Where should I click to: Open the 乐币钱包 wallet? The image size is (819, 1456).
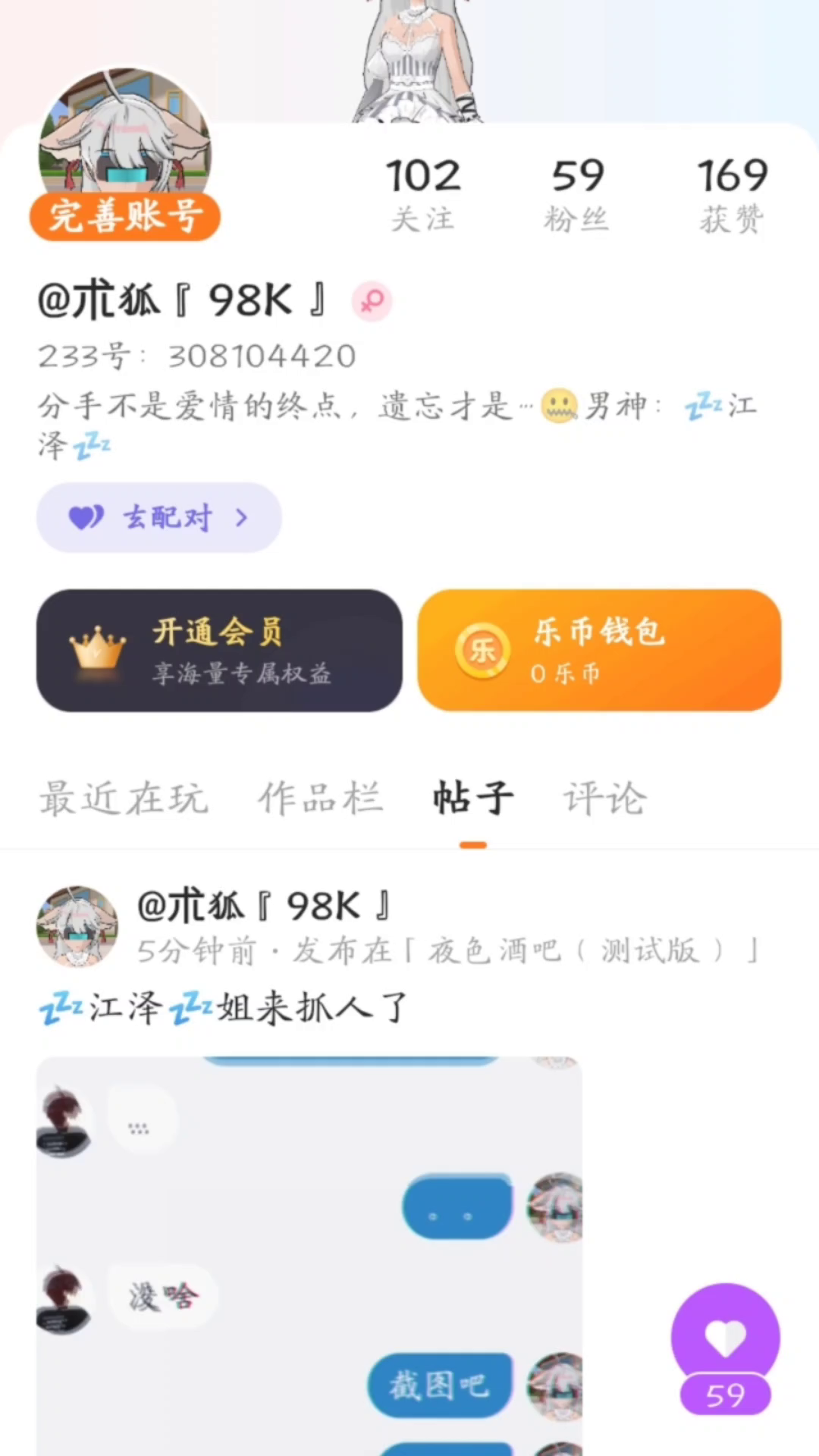[599, 651]
